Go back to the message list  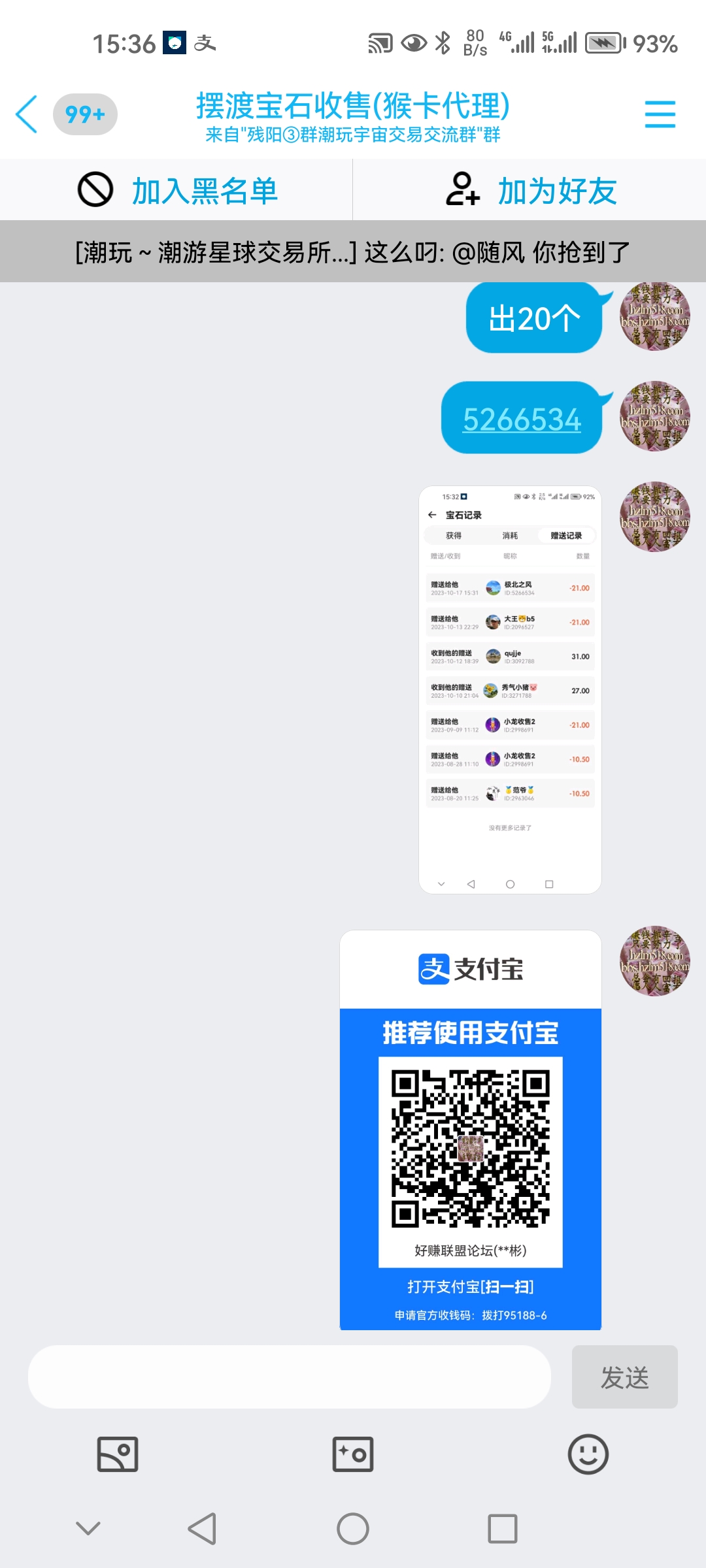(27, 114)
